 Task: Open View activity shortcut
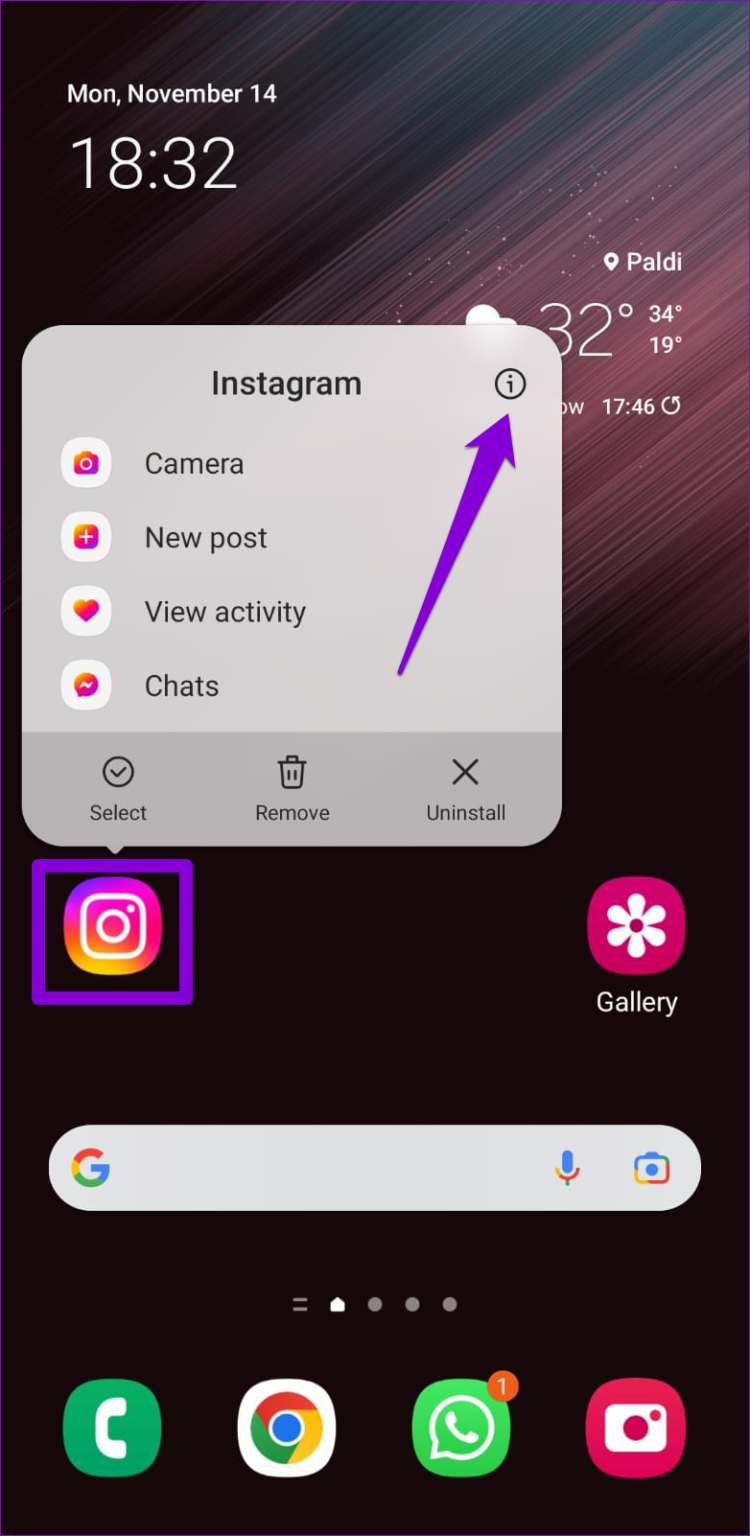click(224, 611)
